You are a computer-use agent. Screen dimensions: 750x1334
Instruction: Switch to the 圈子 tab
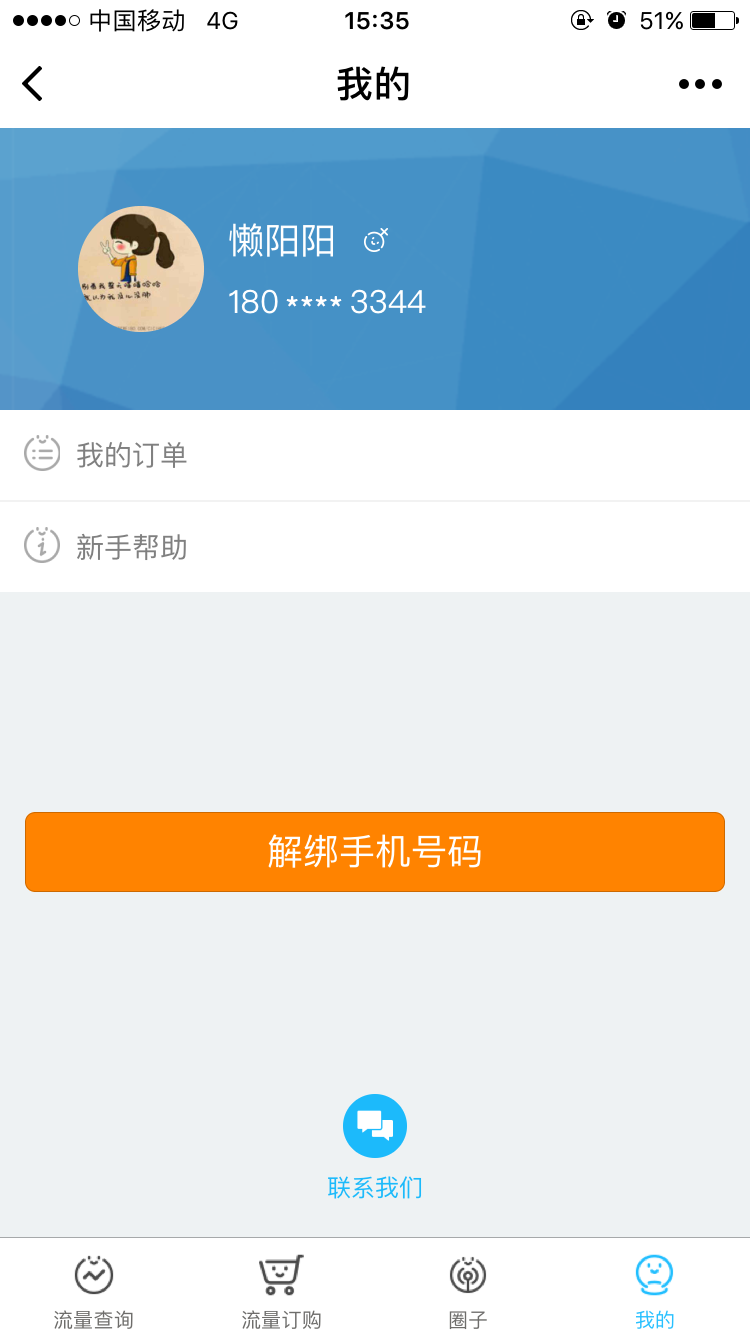[x=468, y=1290]
